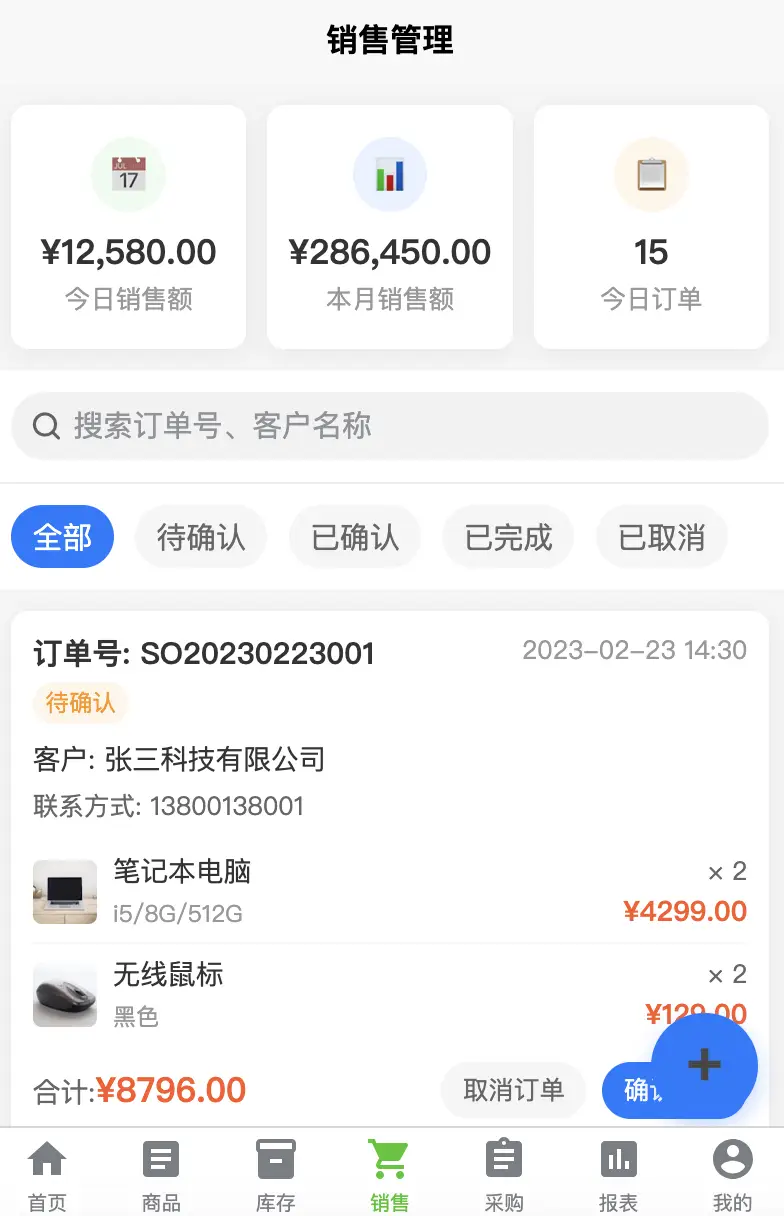Open the 商品 tab
This screenshot has height=1216, width=784.
click(161, 1173)
